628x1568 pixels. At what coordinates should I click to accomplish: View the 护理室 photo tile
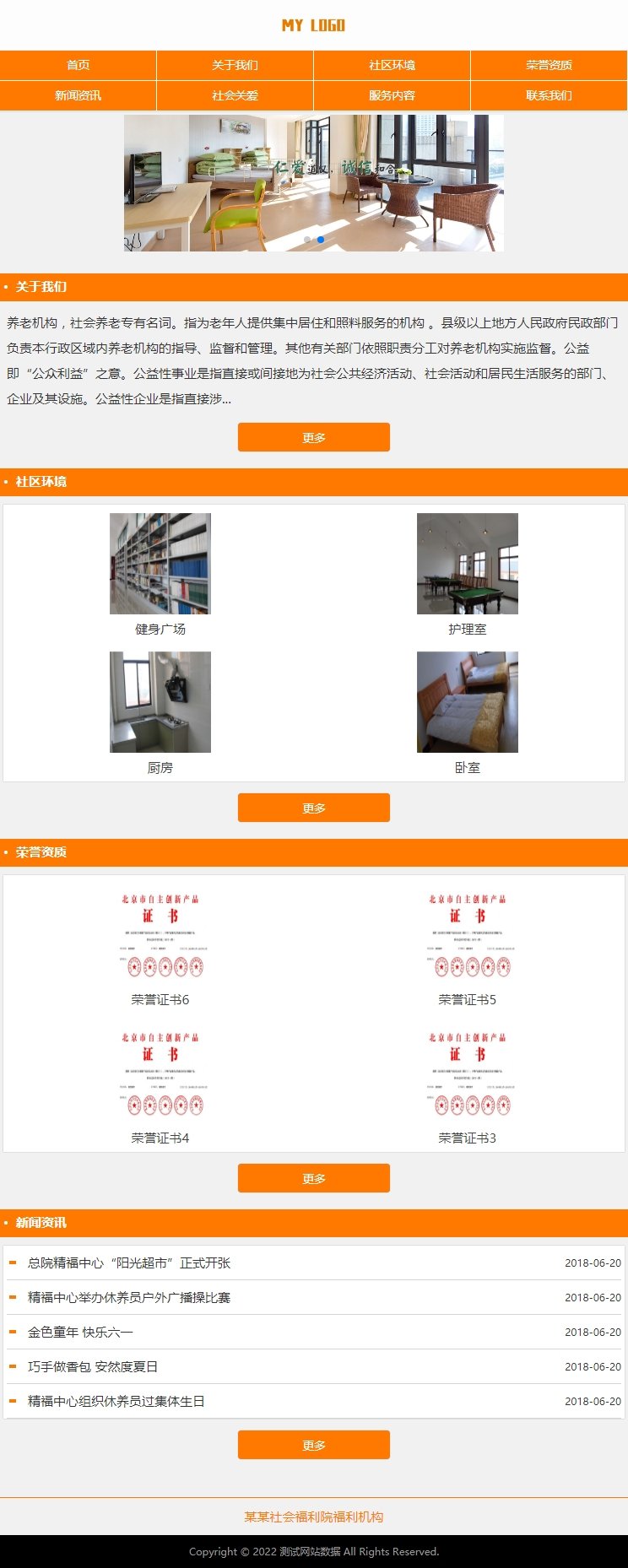[x=467, y=564]
